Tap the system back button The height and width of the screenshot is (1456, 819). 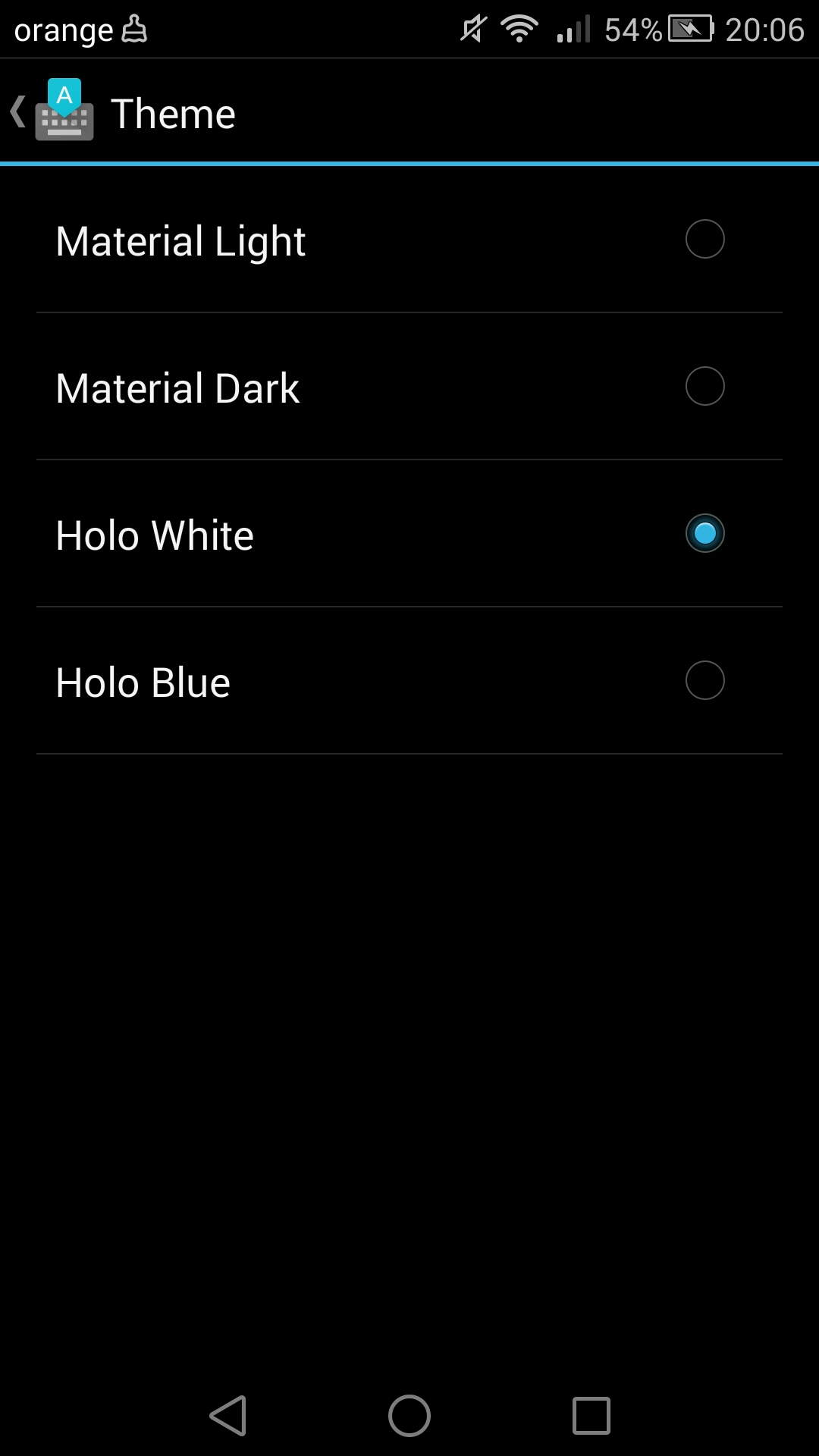pyautogui.click(x=228, y=1415)
